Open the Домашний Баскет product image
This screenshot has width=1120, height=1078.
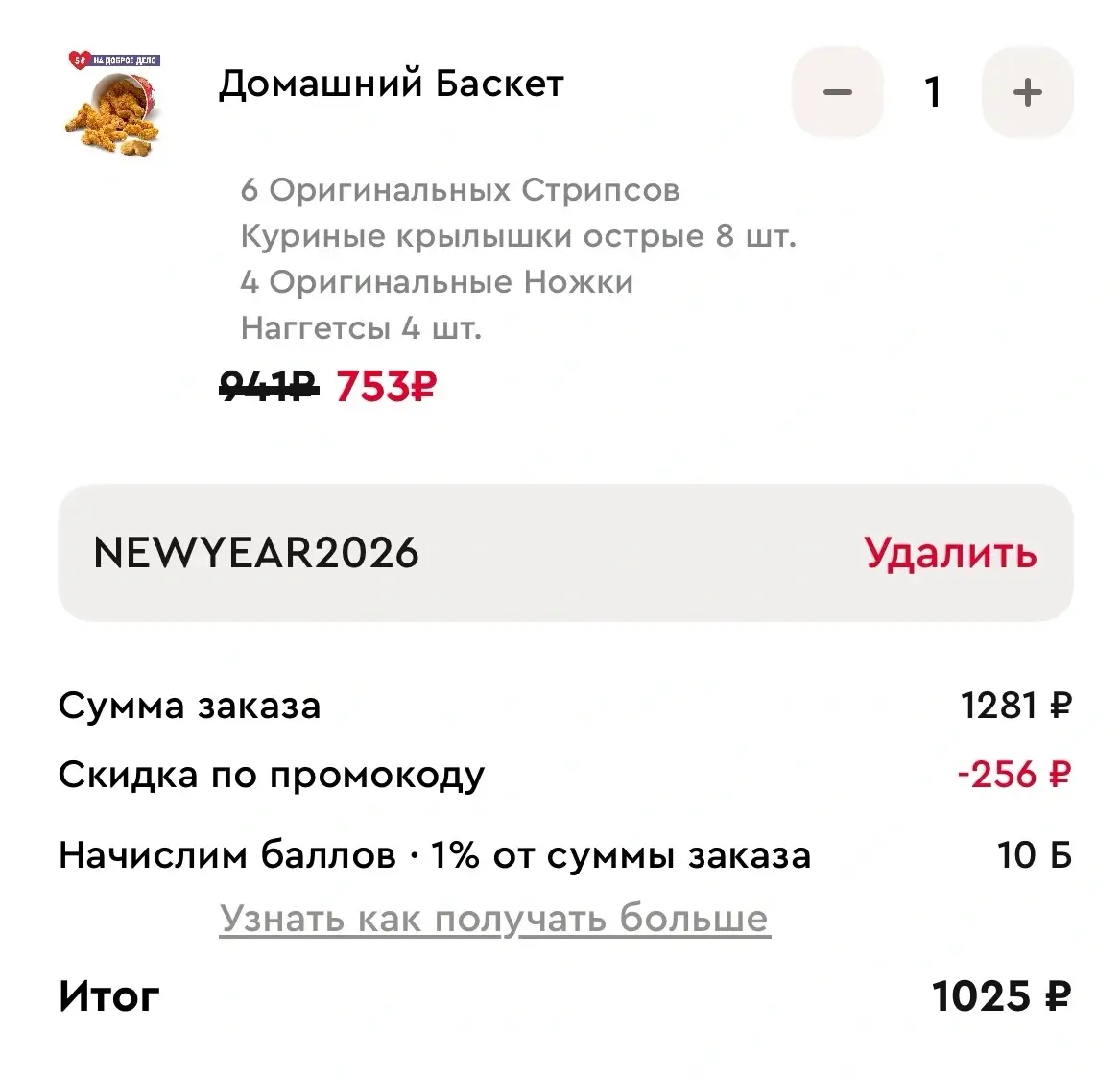114,105
